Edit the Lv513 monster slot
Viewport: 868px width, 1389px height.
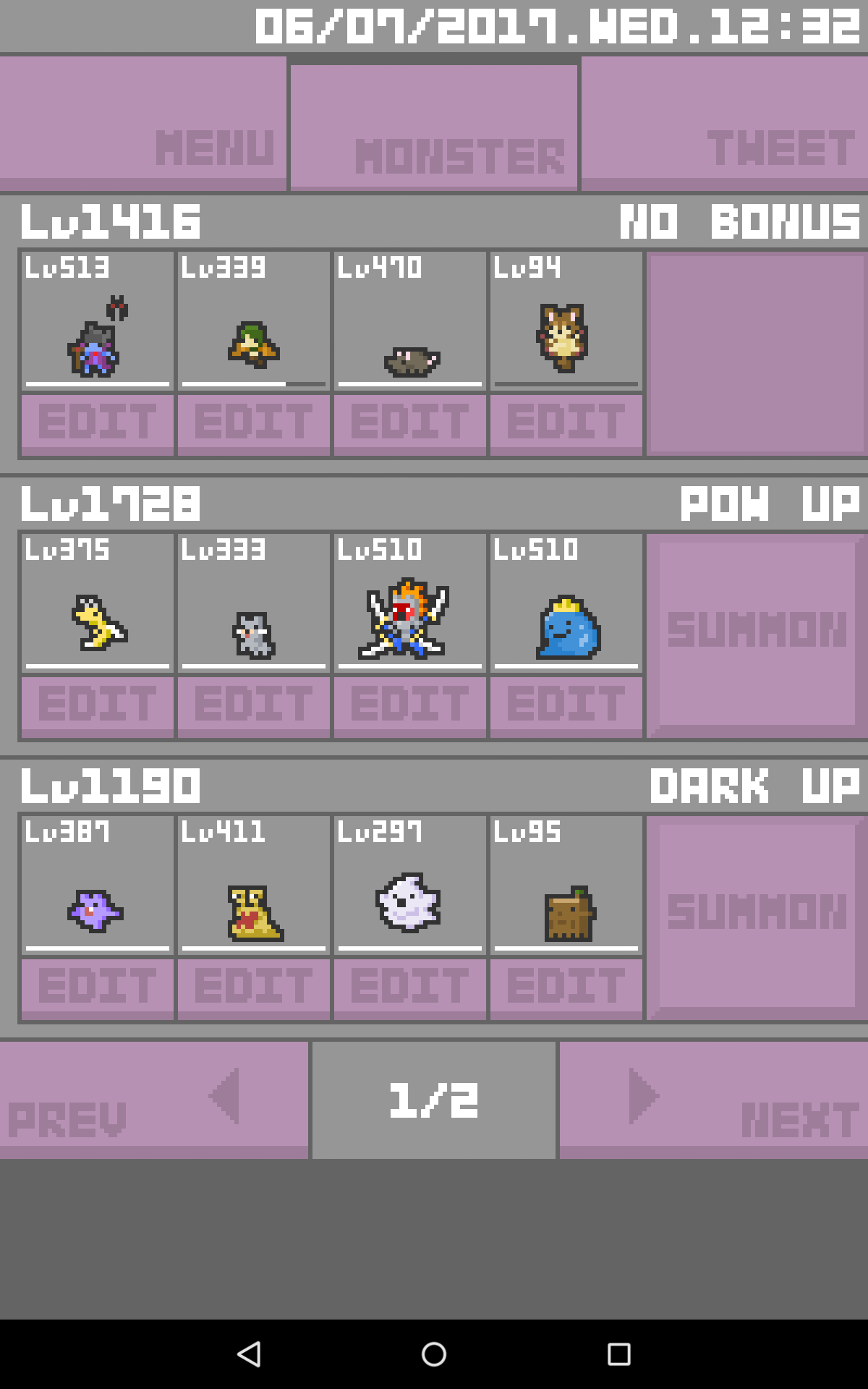(96, 424)
